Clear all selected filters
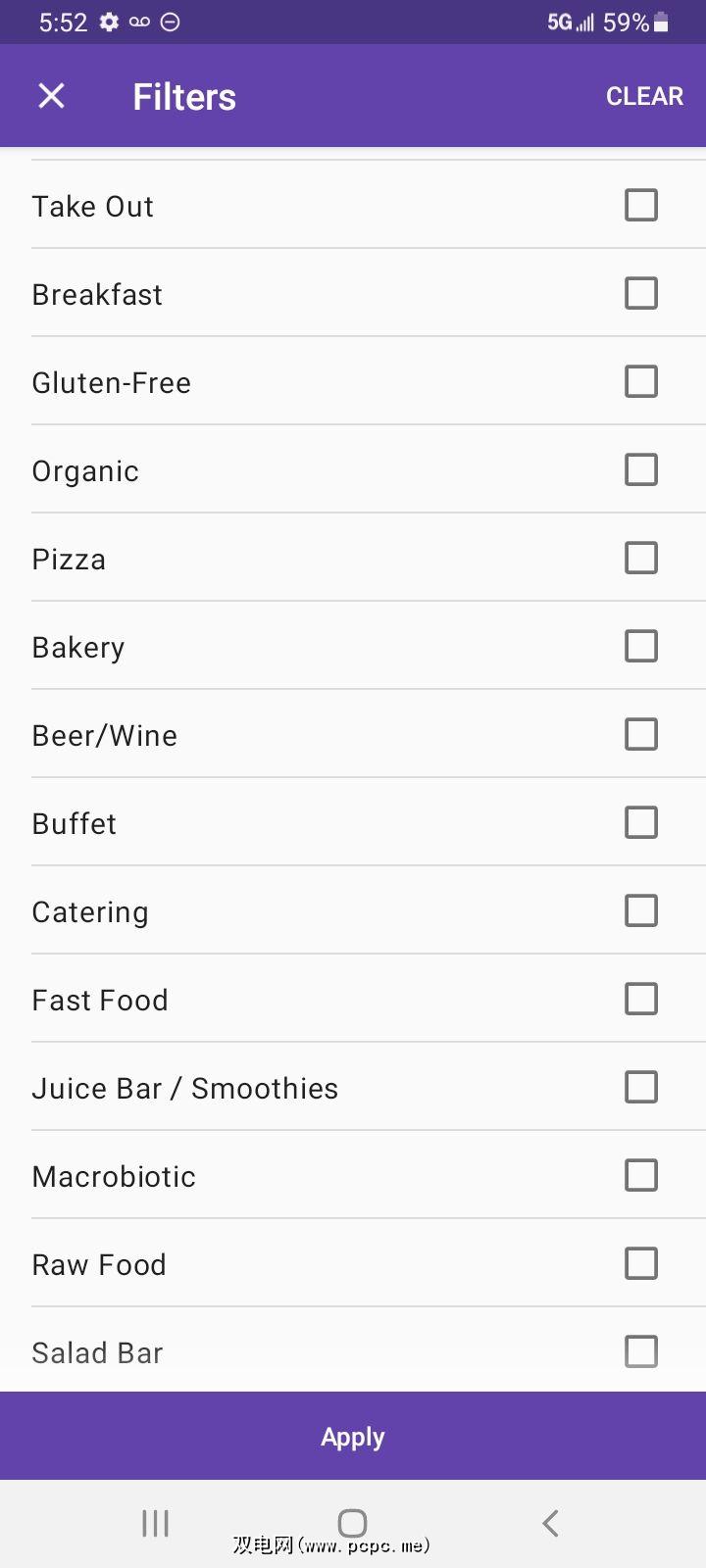706x1568 pixels. (644, 96)
